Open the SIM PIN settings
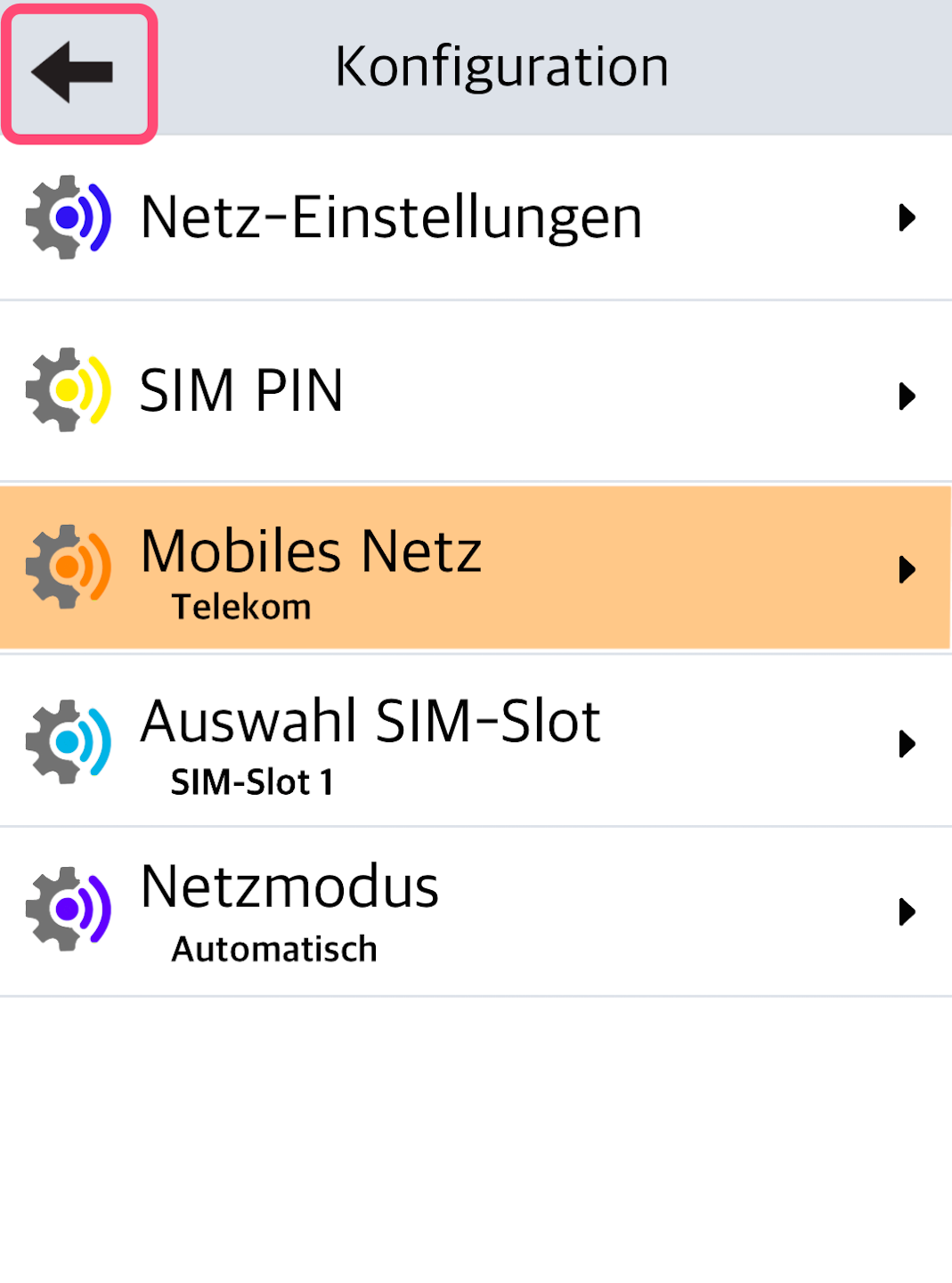 [476, 392]
